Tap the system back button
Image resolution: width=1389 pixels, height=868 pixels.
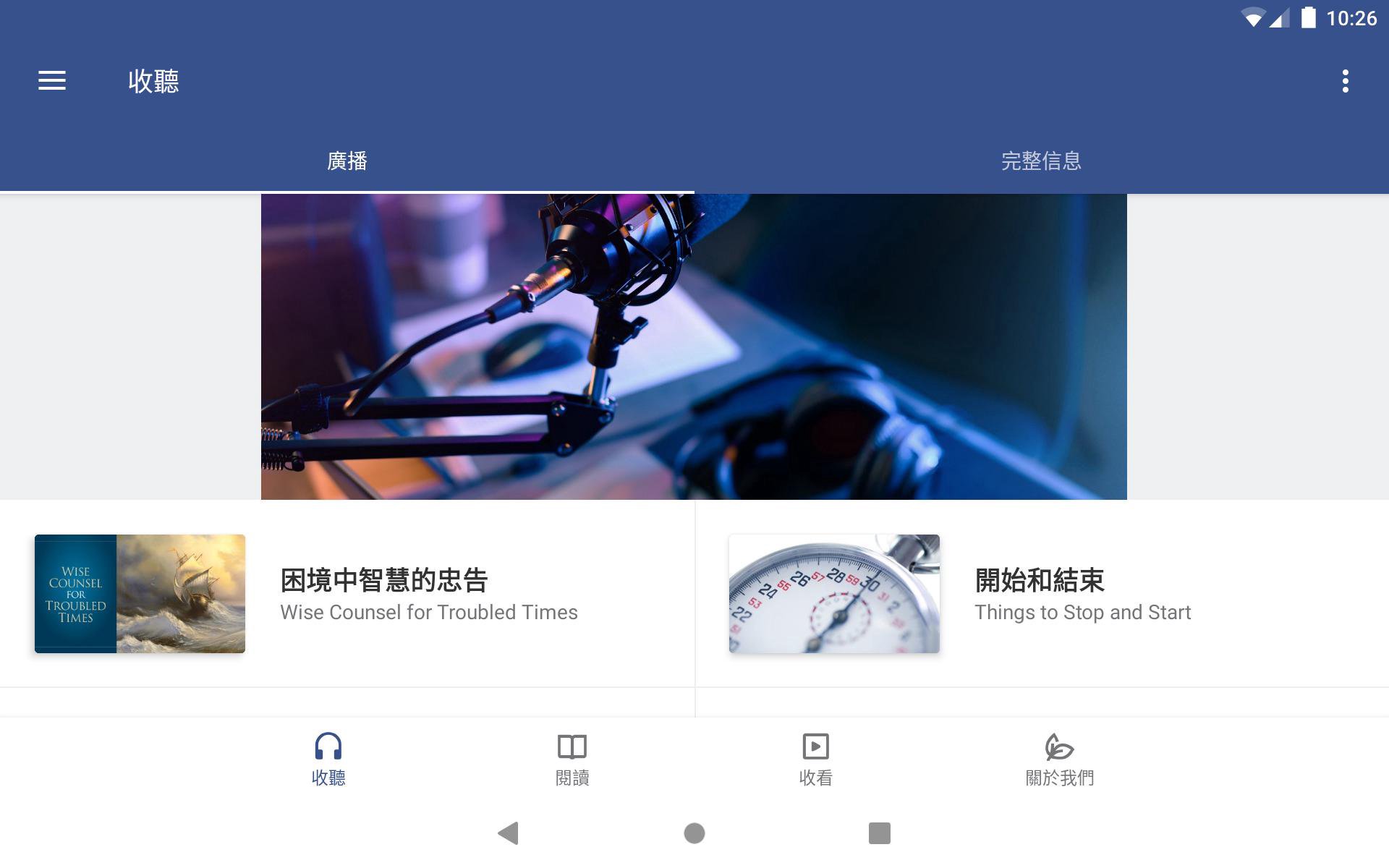pos(509,833)
